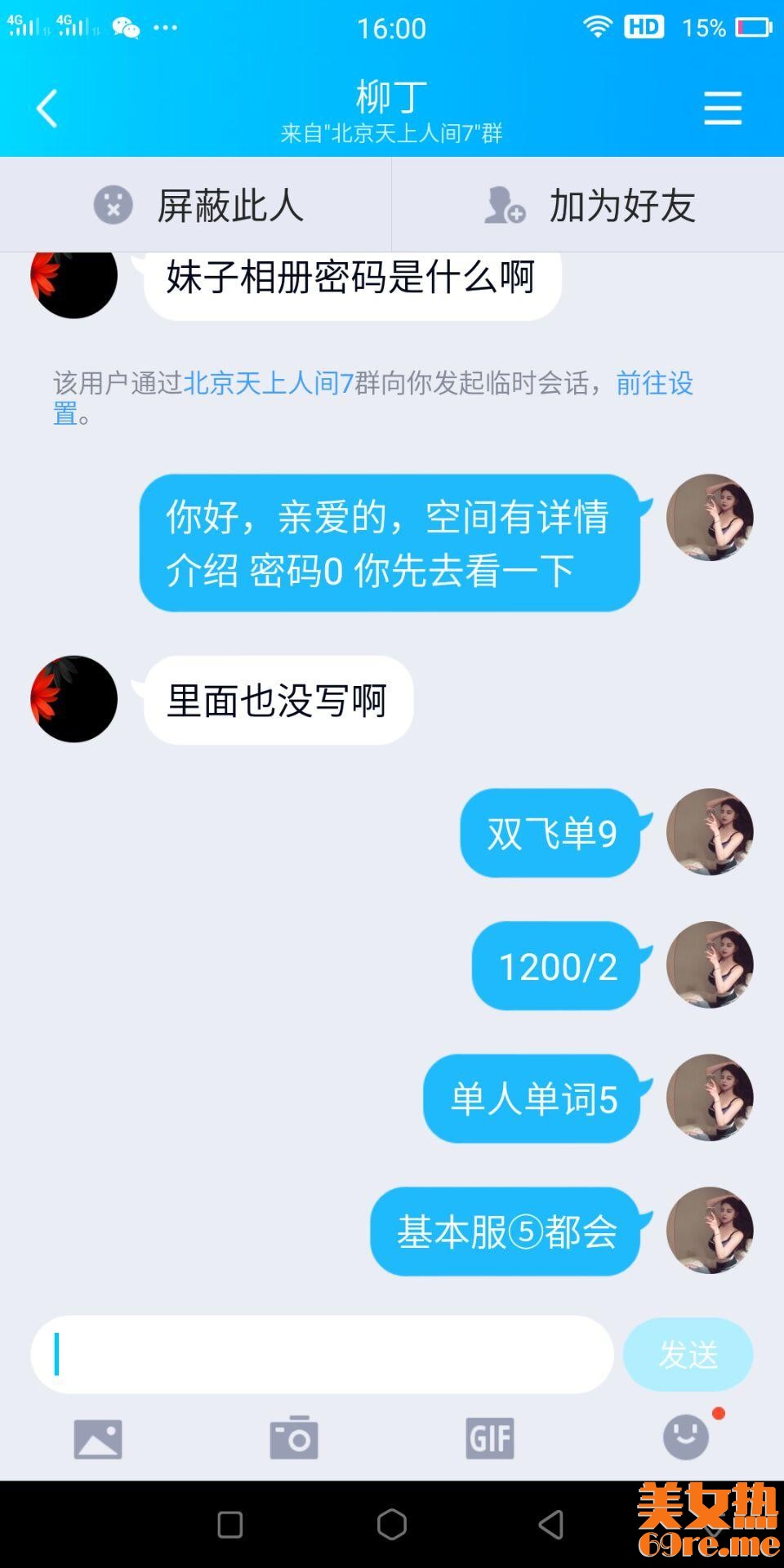Screen dimensions: 784x1568
Task: Focus the message input field
Action: point(322,1354)
